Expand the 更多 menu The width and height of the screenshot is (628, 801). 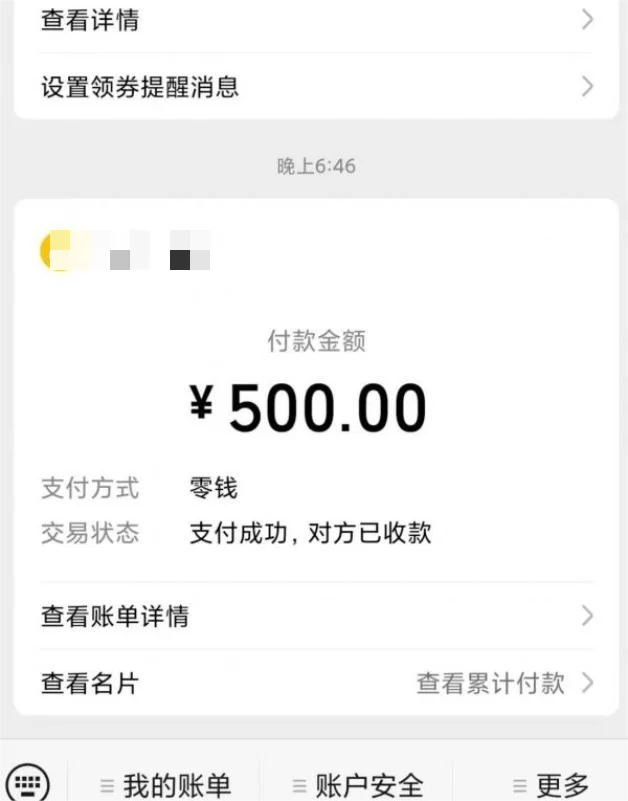pyautogui.click(x=550, y=785)
